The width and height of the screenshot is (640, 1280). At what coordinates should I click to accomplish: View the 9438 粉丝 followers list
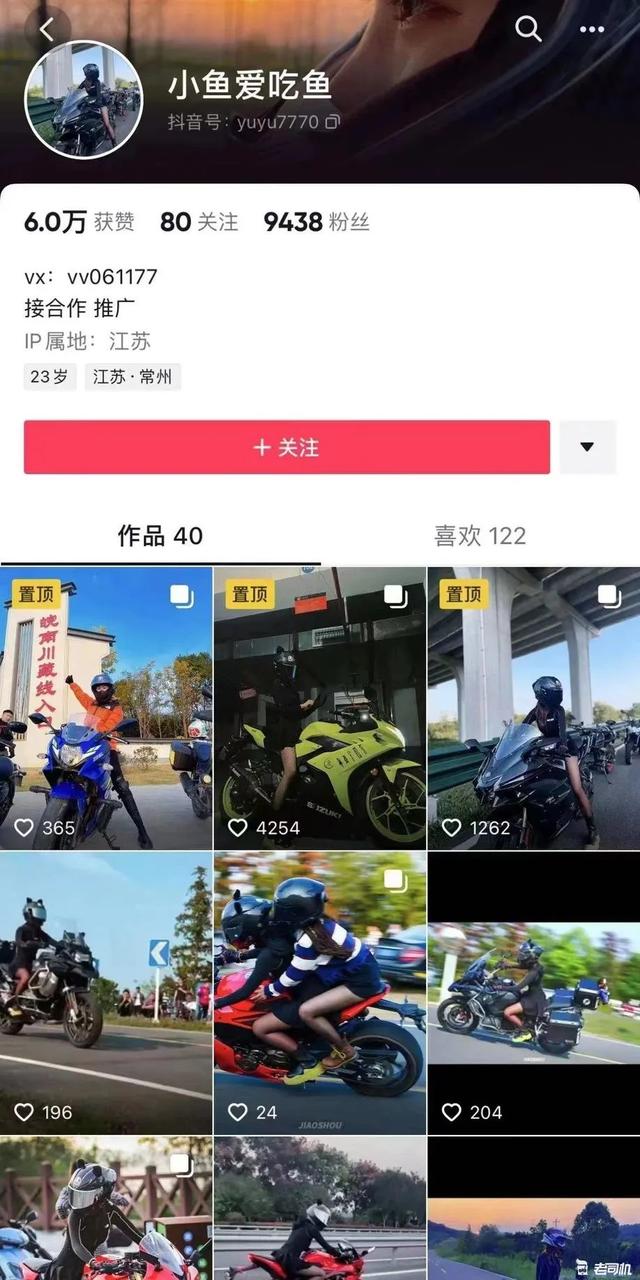[x=316, y=222]
